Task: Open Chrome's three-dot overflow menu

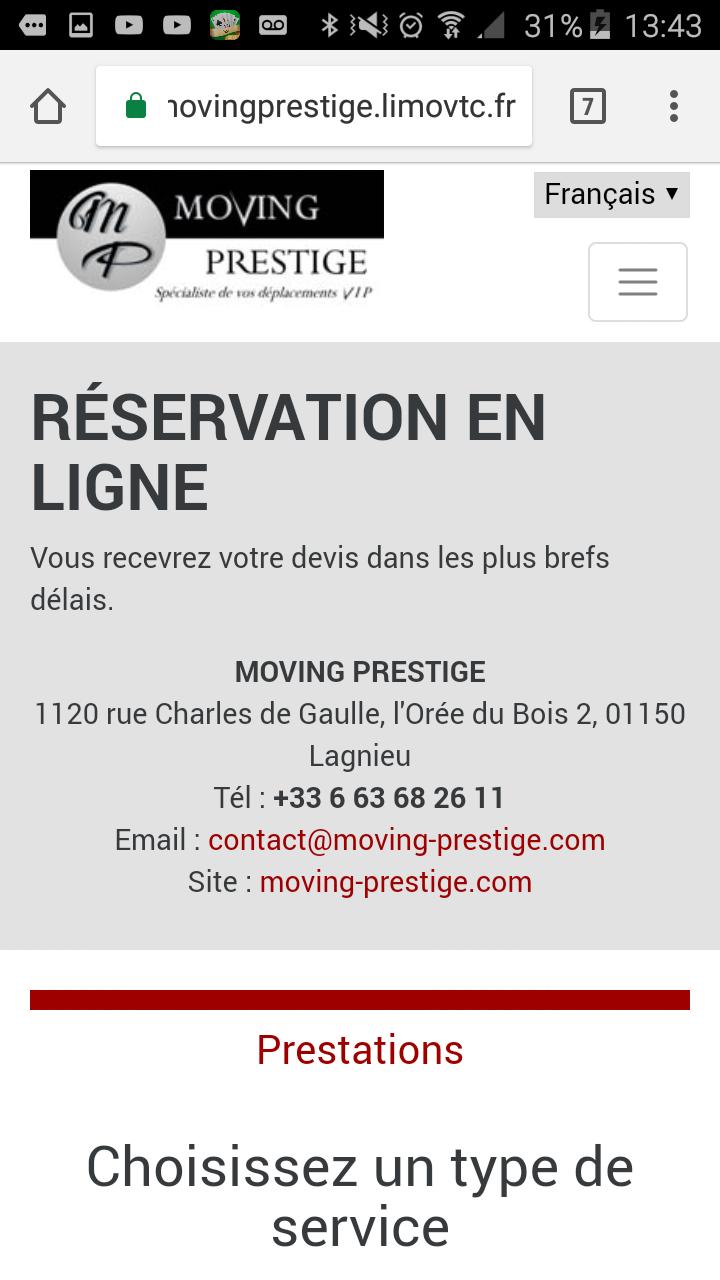Action: [x=674, y=106]
